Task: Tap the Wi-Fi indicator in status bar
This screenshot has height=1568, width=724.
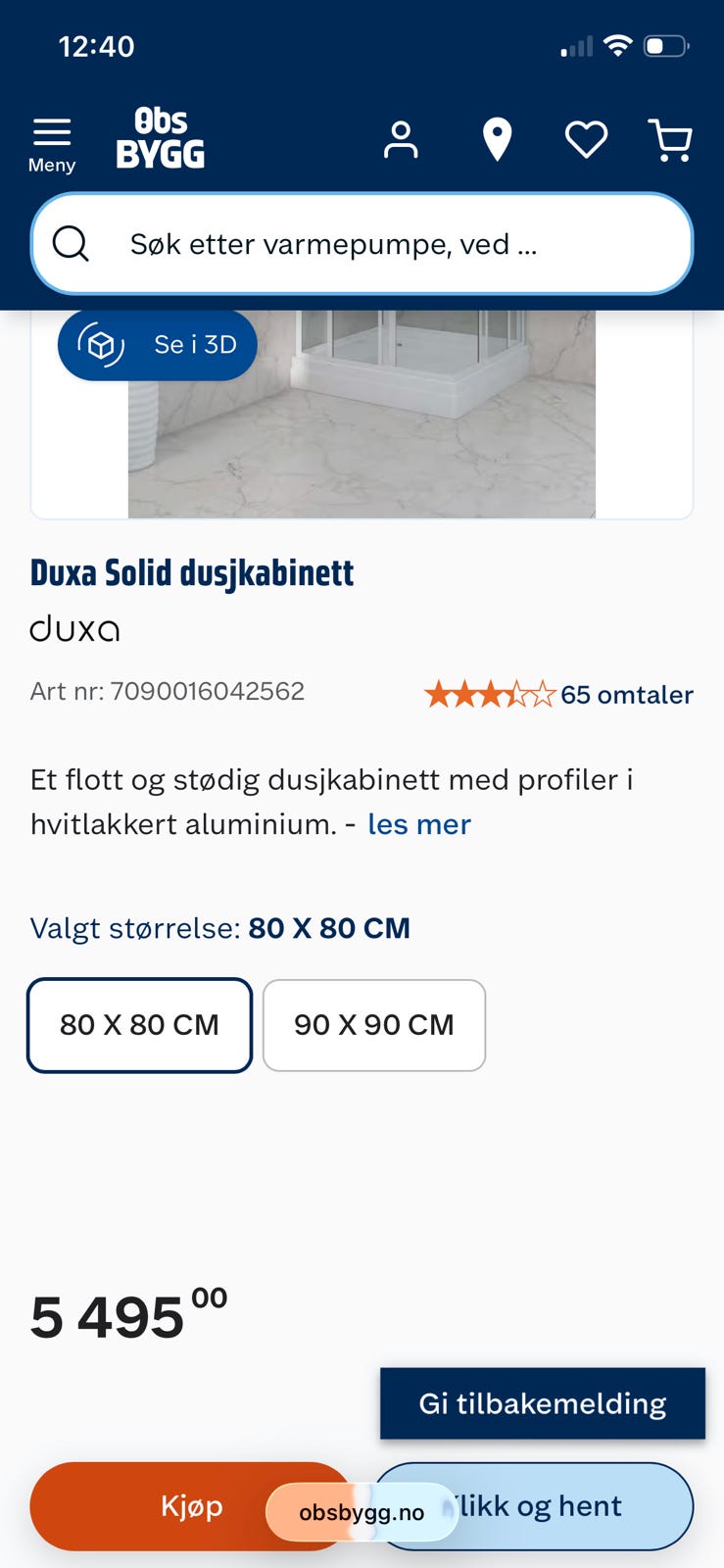Action: pos(617,45)
